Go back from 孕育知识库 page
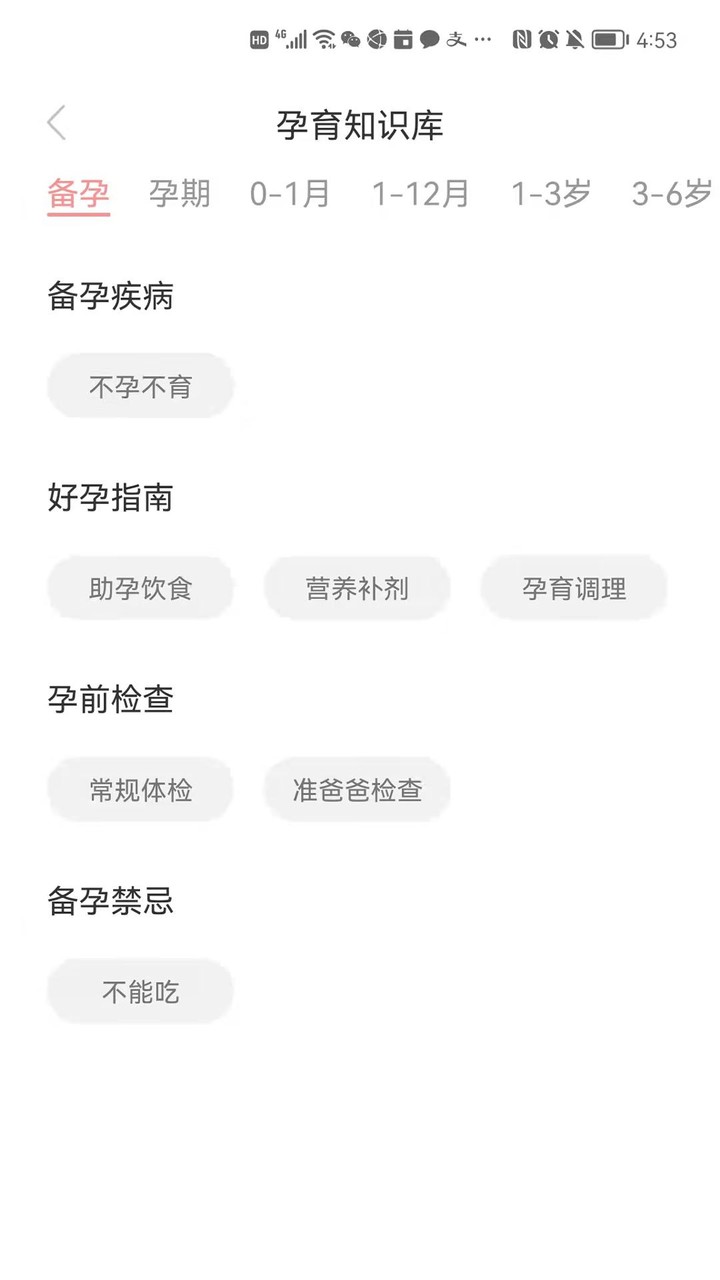 (x=56, y=123)
